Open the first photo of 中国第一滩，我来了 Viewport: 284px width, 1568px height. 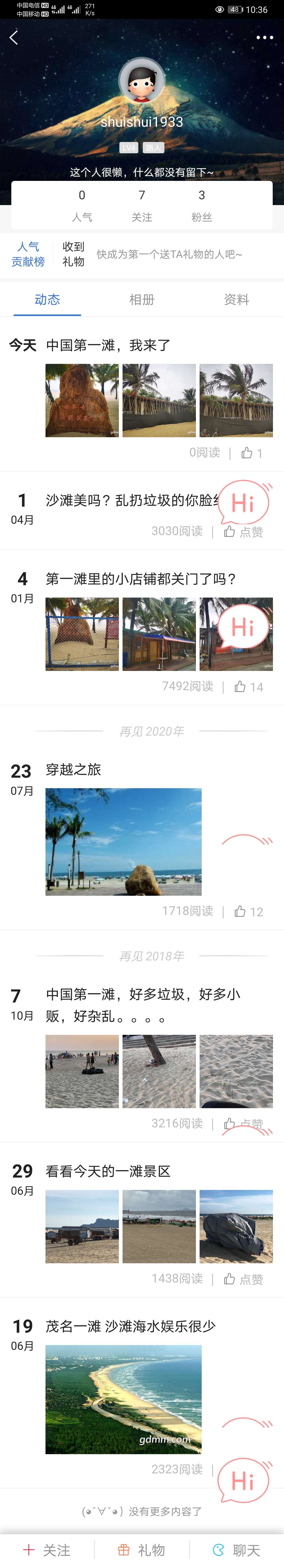82,400
